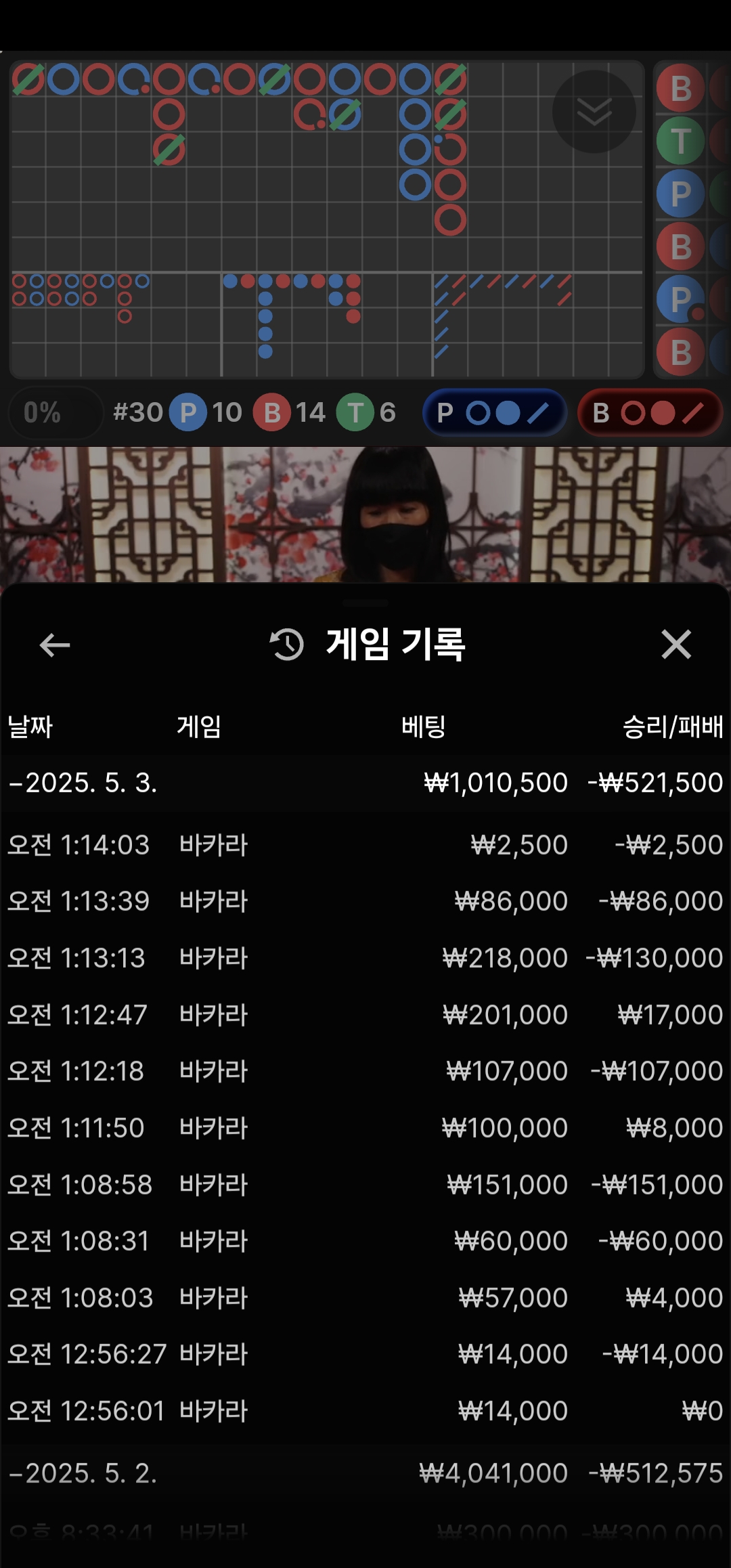Collapse the 2025. 5. 2. date group
The width and height of the screenshot is (731, 1568).
(83, 1473)
